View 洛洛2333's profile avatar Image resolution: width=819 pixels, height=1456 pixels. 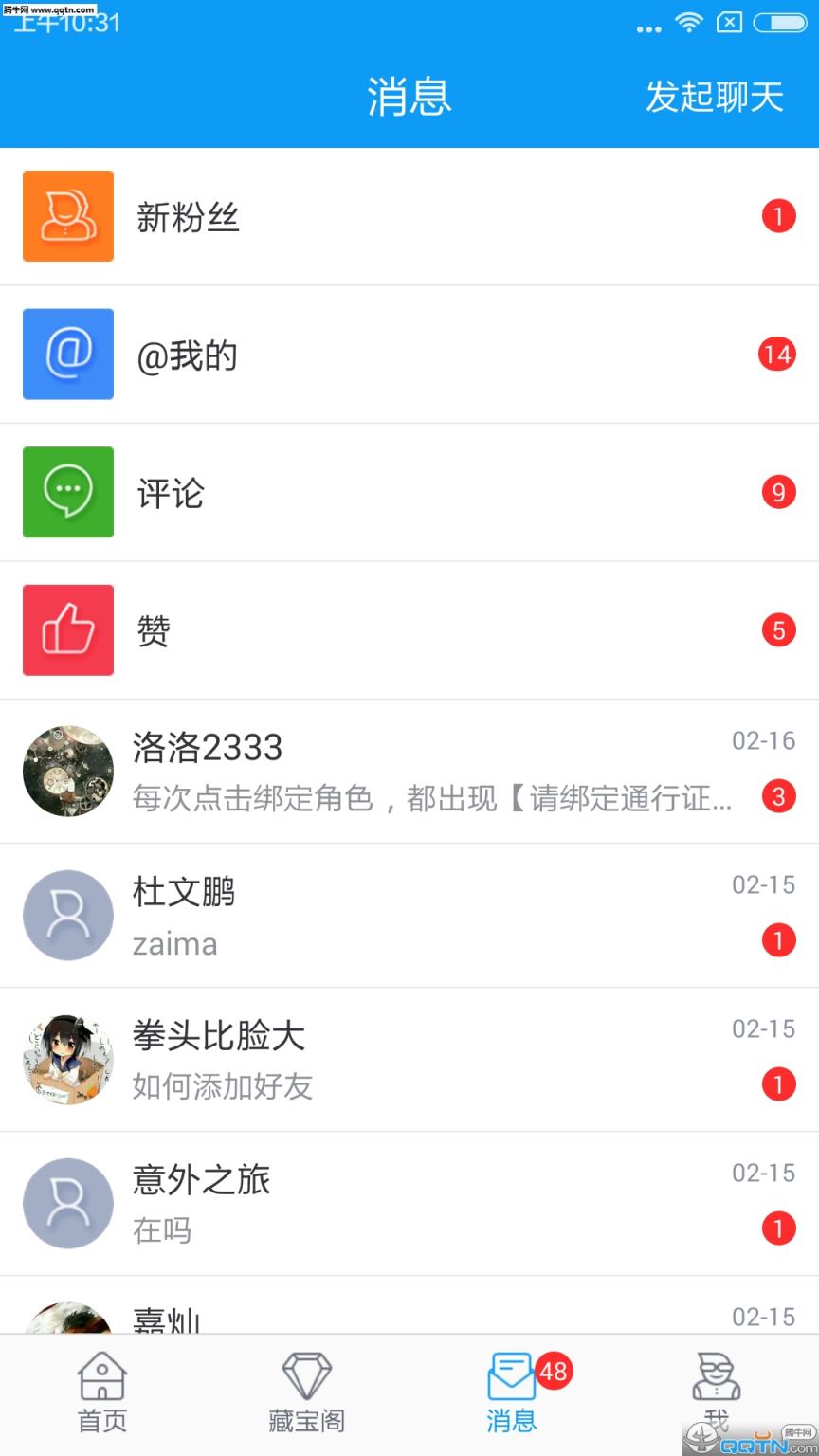click(x=67, y=770)
